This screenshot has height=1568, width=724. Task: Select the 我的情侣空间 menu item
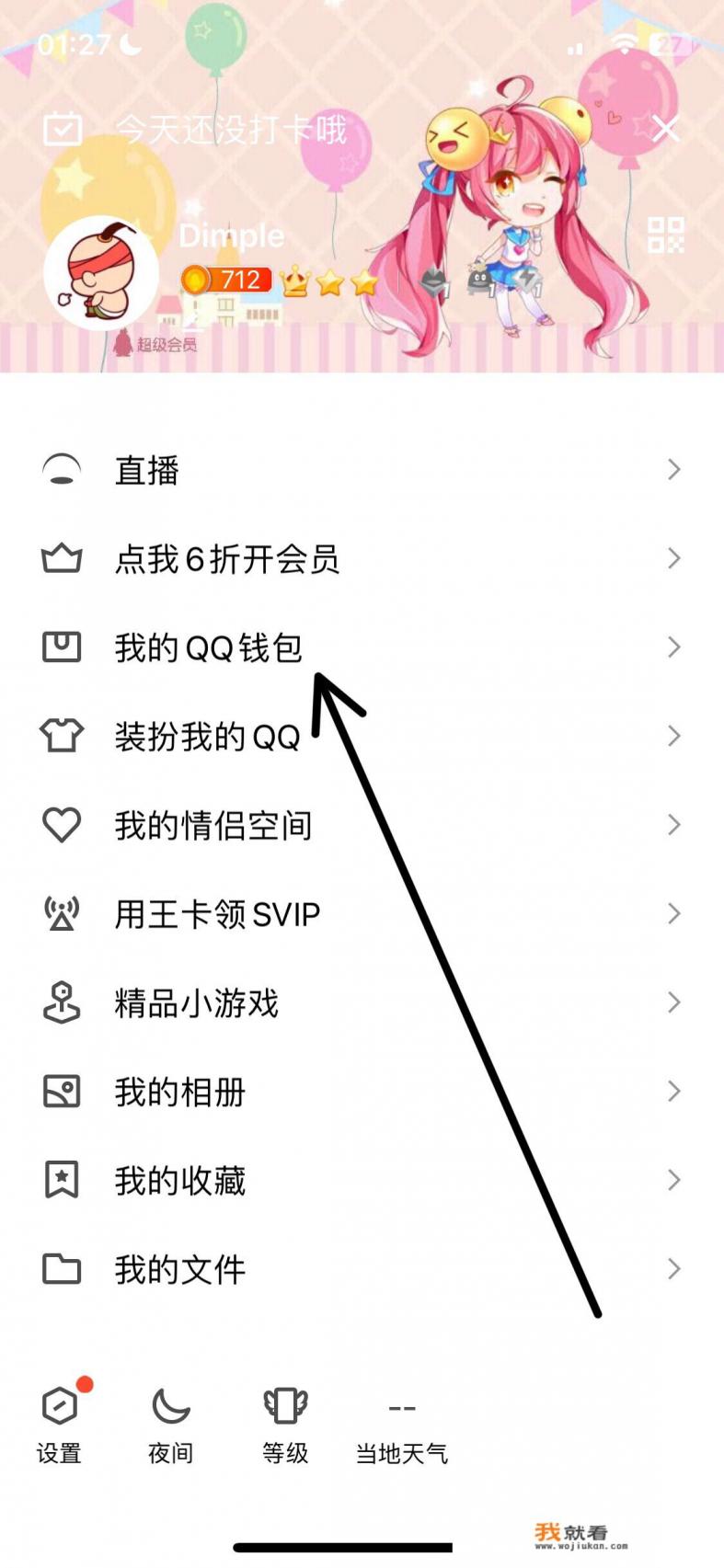pyautogui.click(x=213, y=825)
